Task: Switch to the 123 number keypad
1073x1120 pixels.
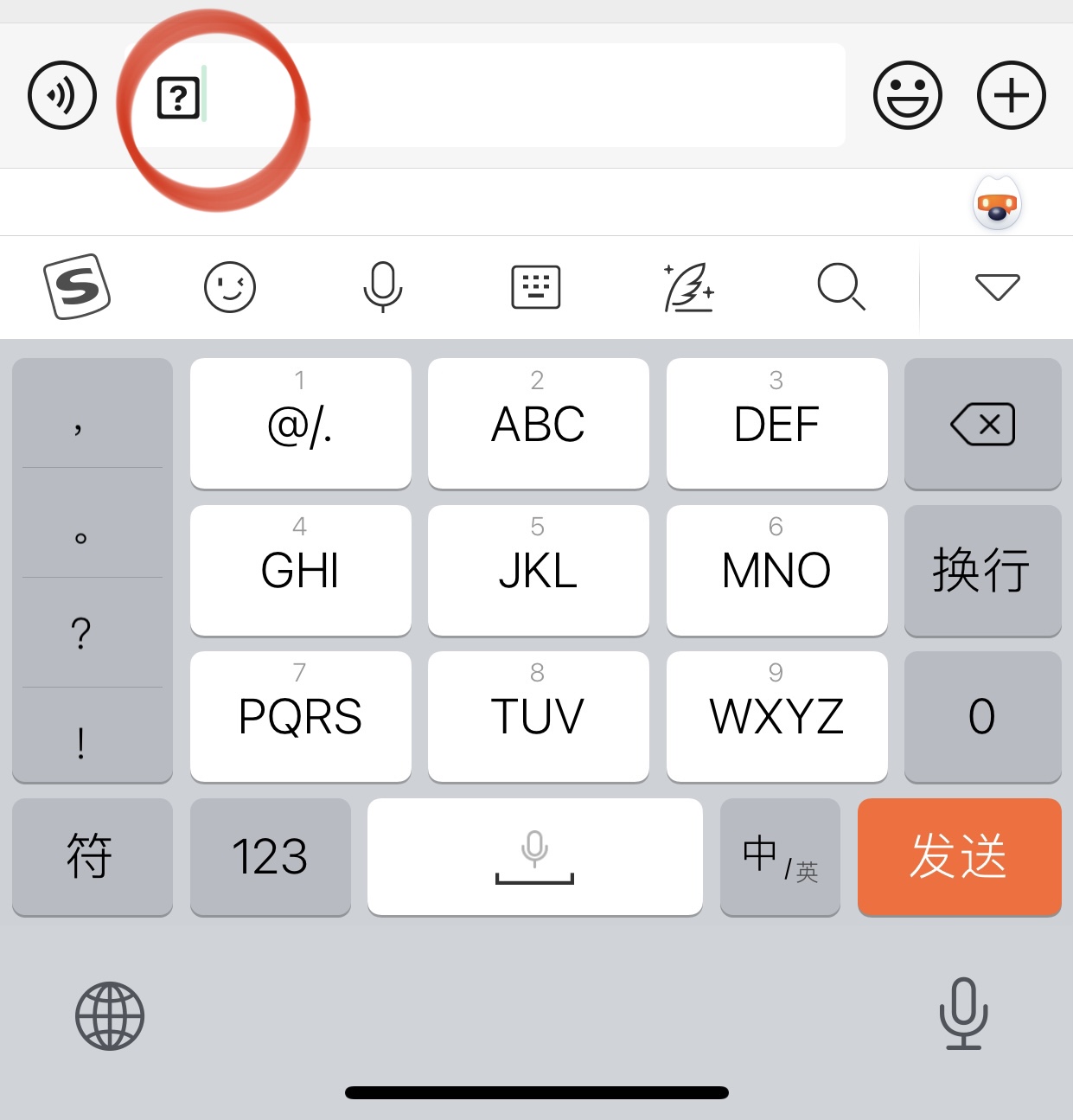Action: click(270, 856)
